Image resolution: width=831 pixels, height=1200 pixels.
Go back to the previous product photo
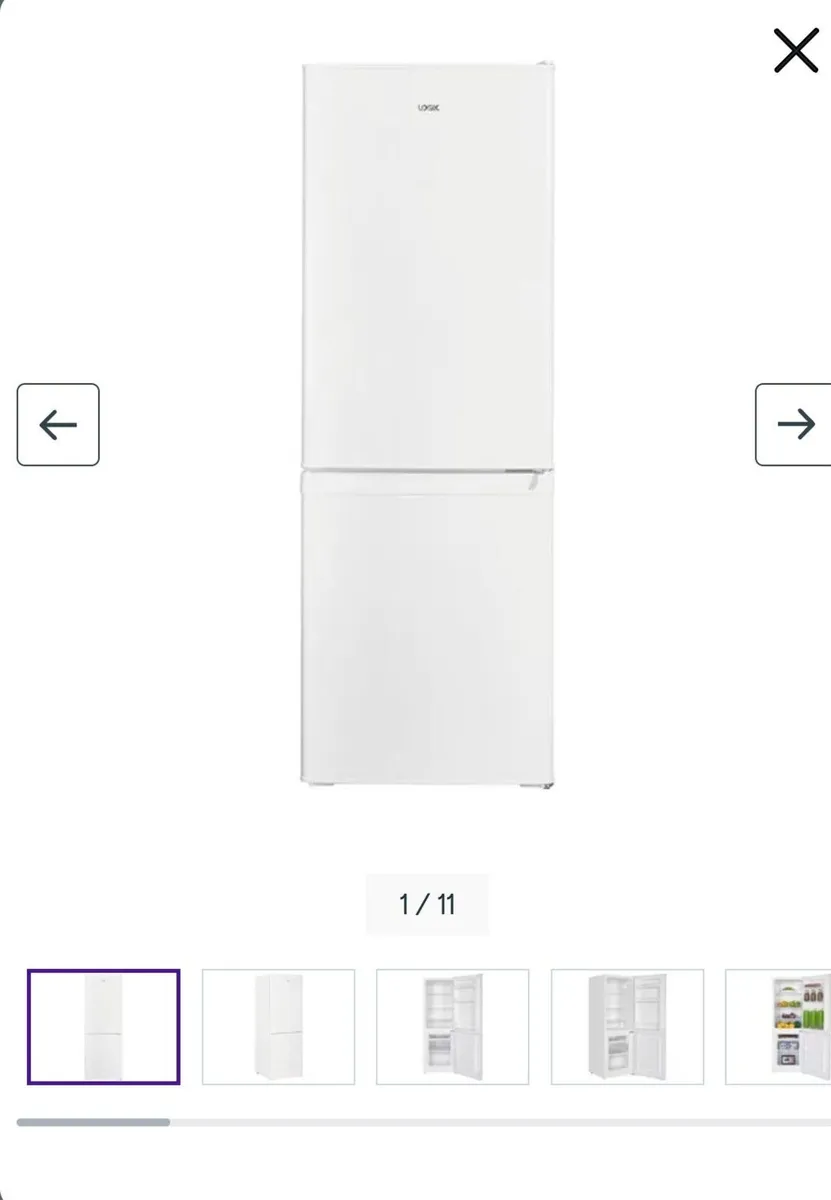pos(57,425)
